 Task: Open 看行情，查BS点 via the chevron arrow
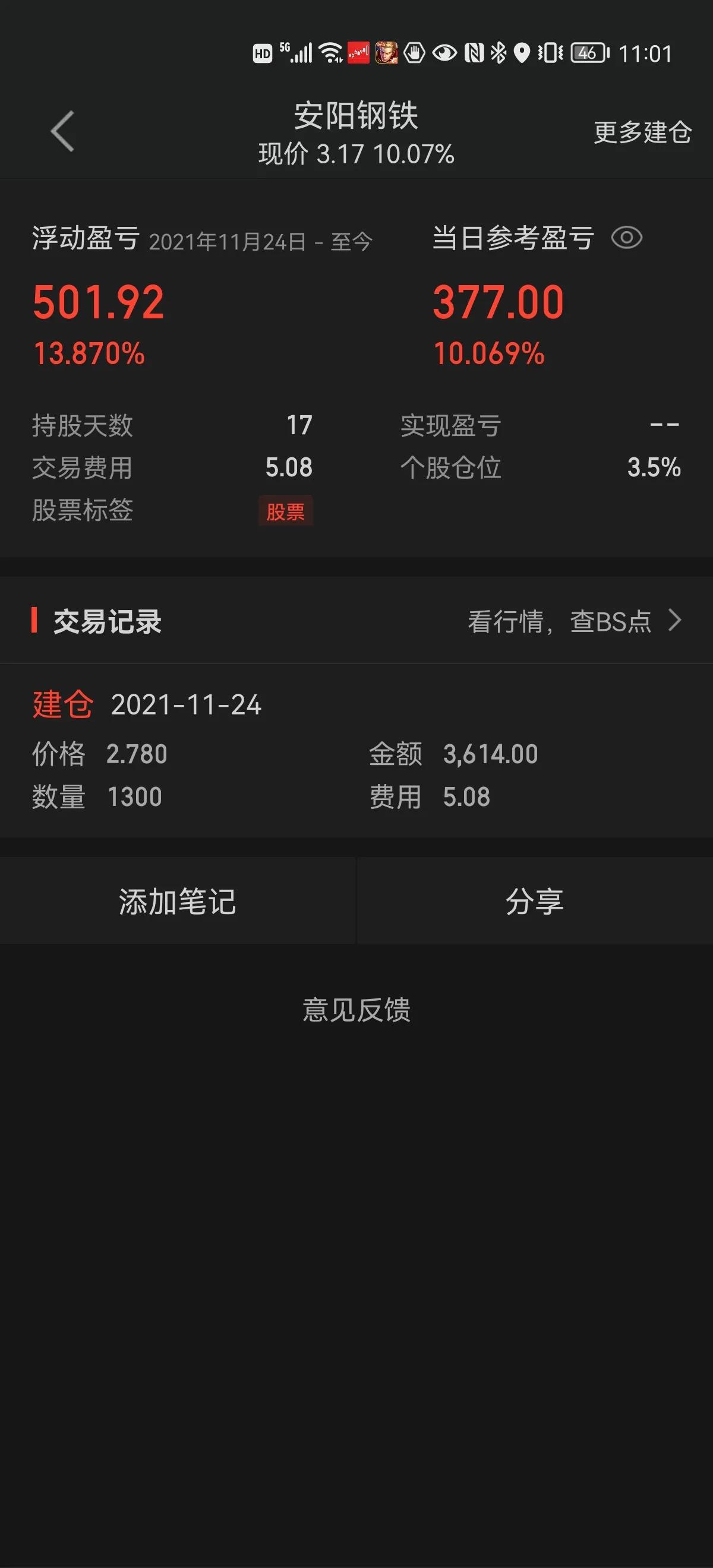click(674, 621)
